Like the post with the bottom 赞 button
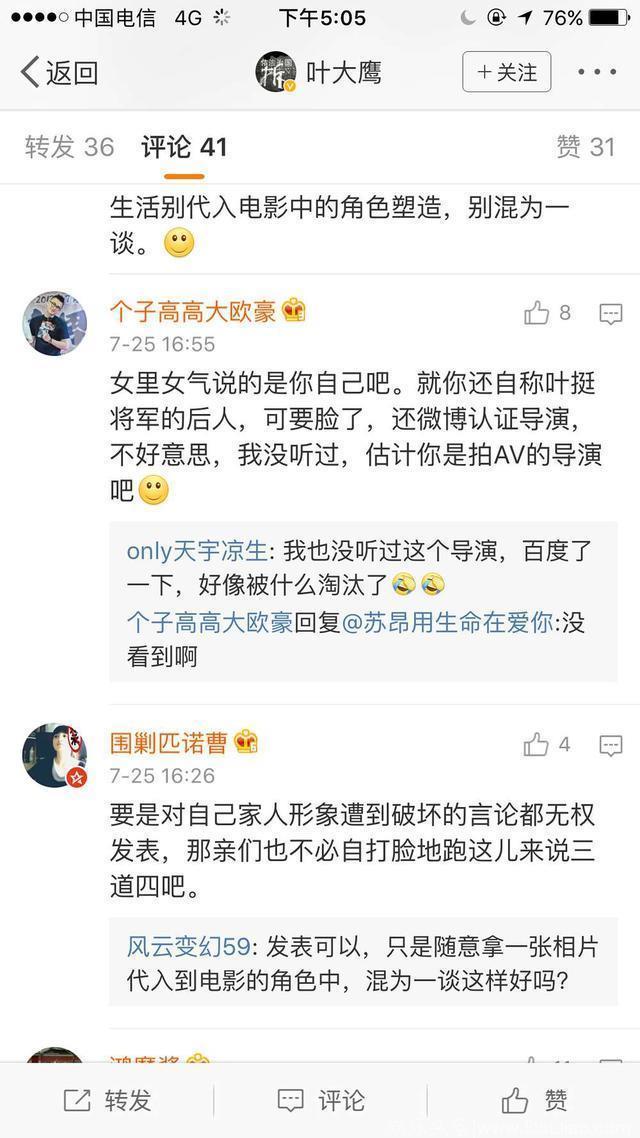Screen dimensions: 640x1138 (534, 1101)
